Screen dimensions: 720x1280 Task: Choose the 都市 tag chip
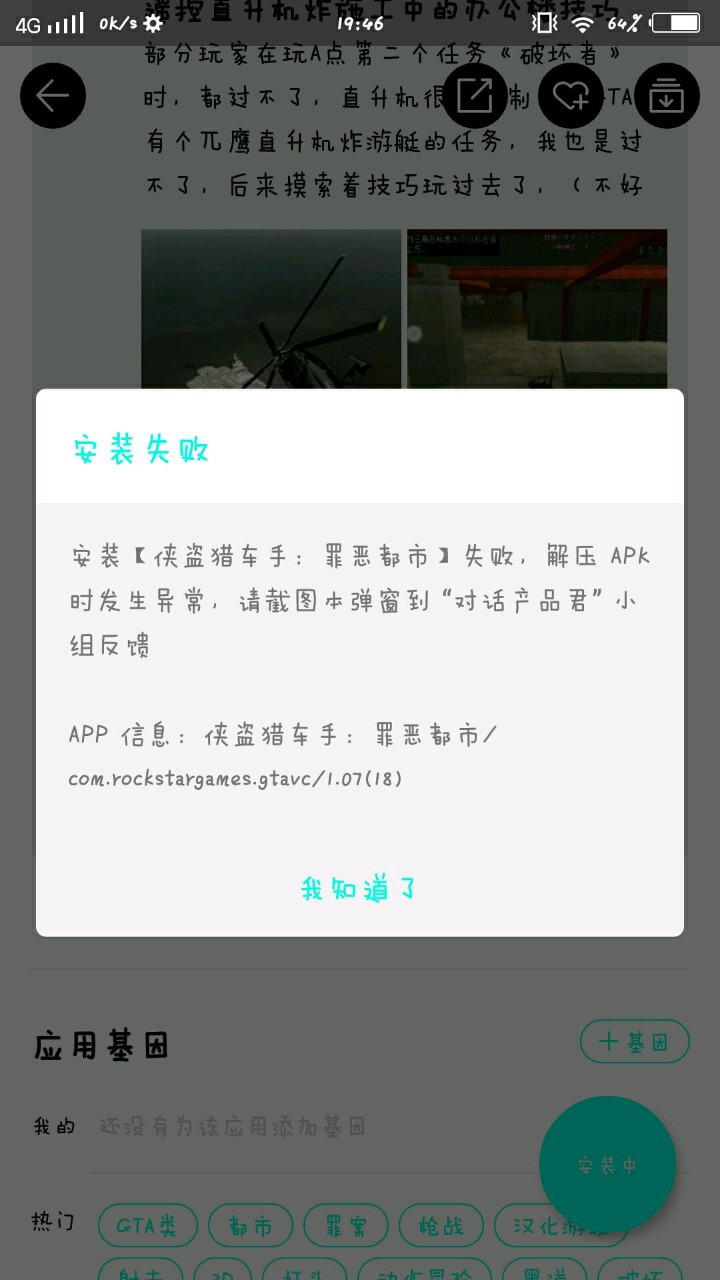(x=250, y=1226)
